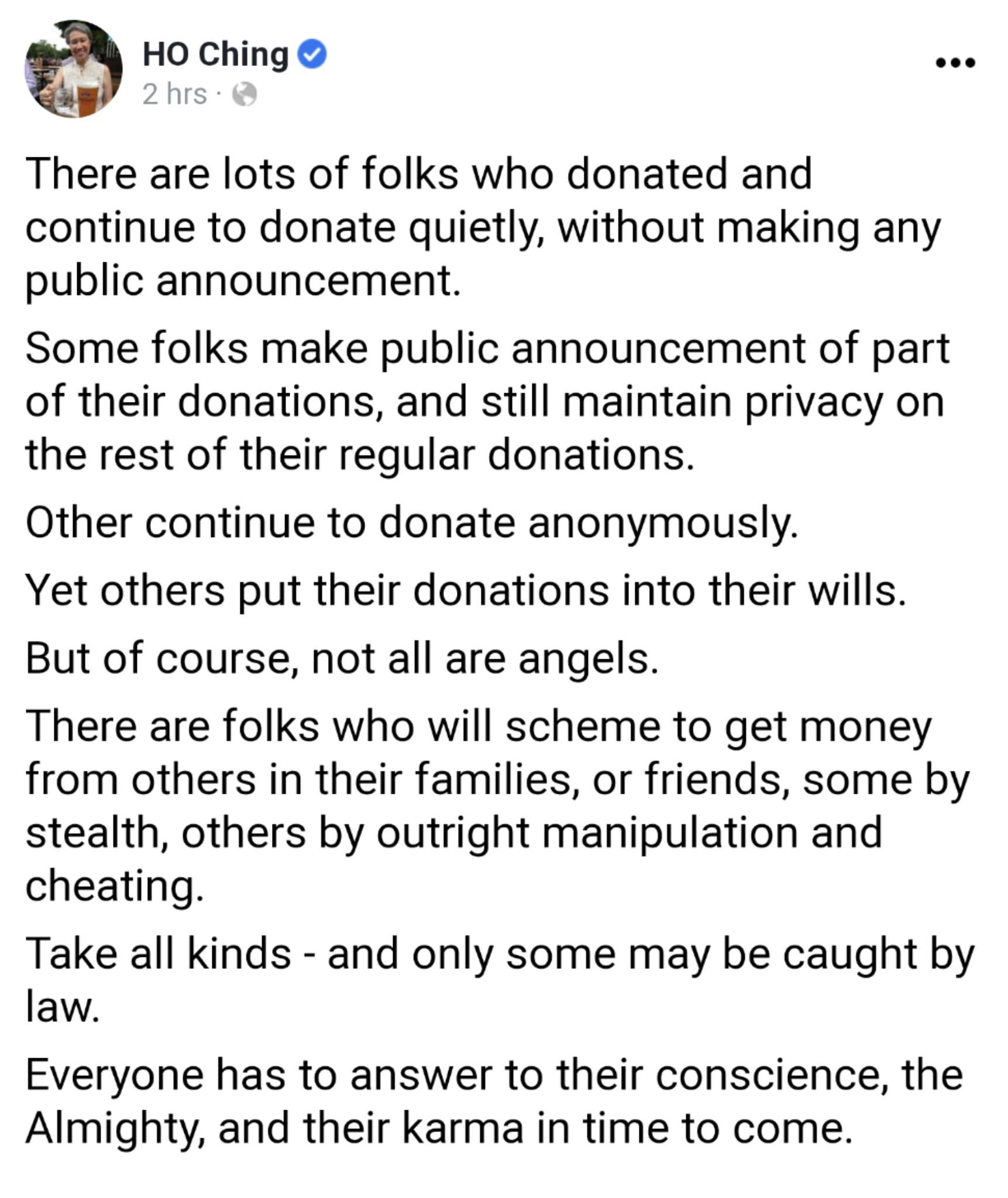Tap the HO Ching profile name
Viewport: 1008px width, 1198px height.
[215, 54]
